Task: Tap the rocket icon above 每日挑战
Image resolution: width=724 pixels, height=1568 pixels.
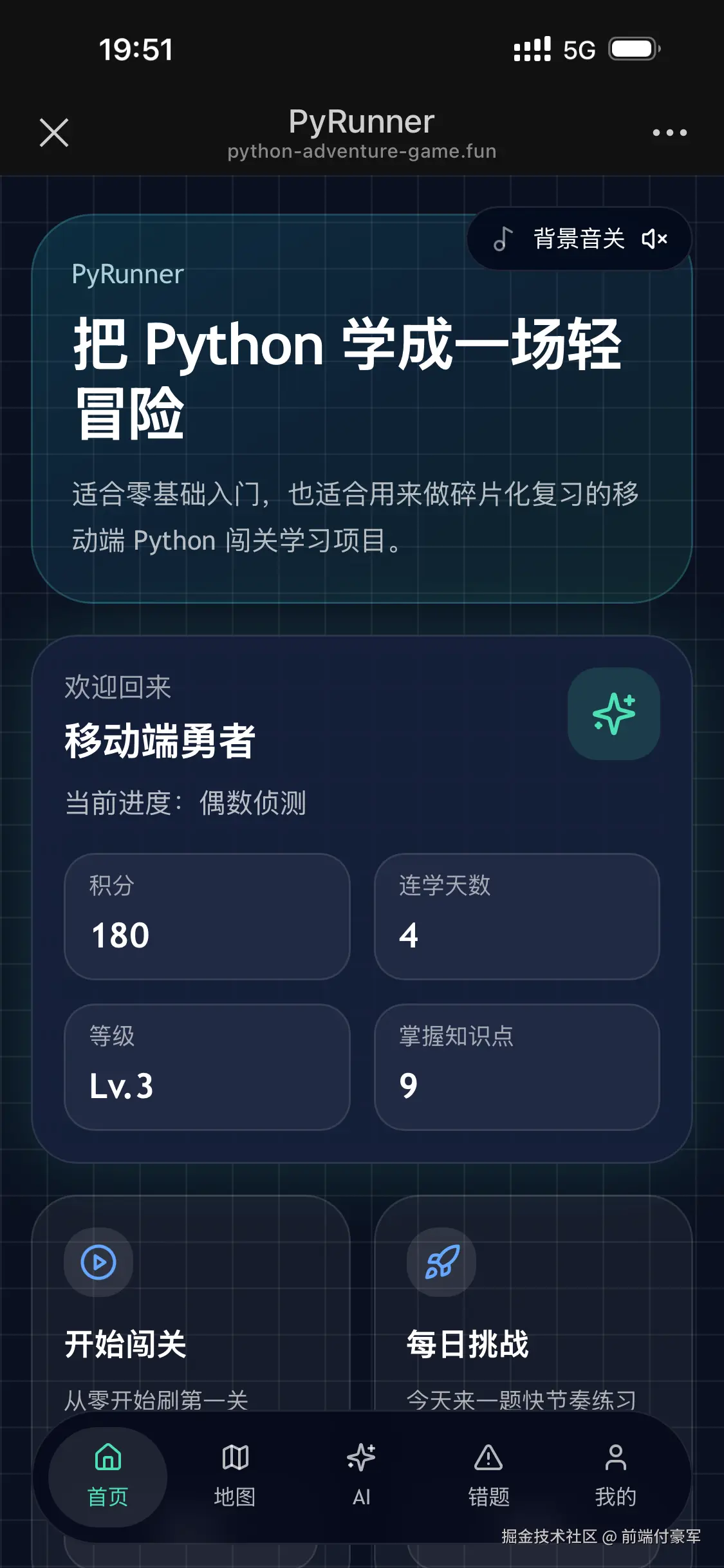Action: 441,1262
